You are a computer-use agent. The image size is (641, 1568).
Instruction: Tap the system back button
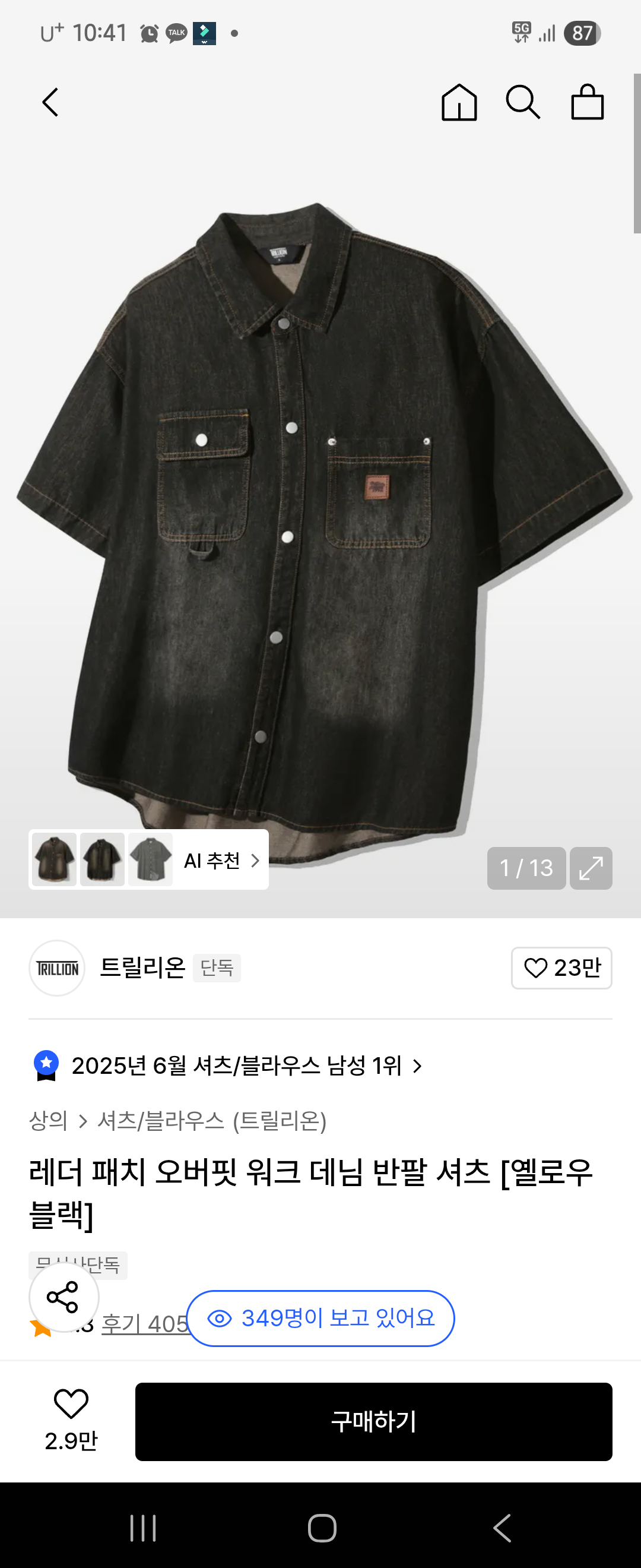pos(502,1528)
